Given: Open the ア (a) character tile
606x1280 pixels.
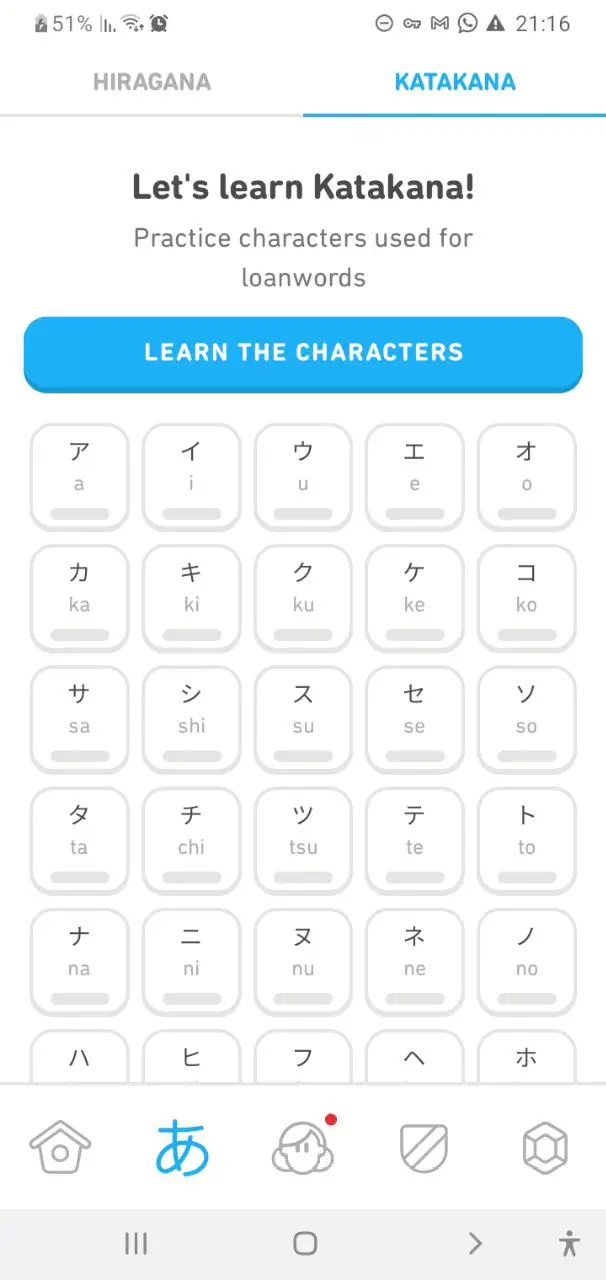Looking at the screenshot, I should click(79, 476).
